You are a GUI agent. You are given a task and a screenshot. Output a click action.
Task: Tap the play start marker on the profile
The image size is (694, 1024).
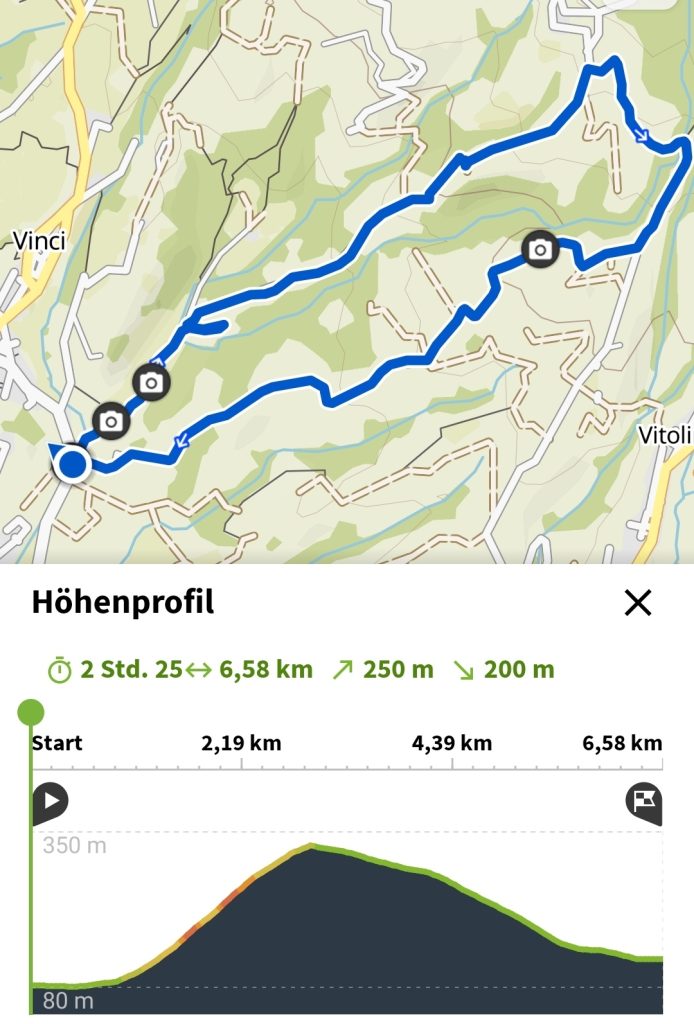click(50, 802)
